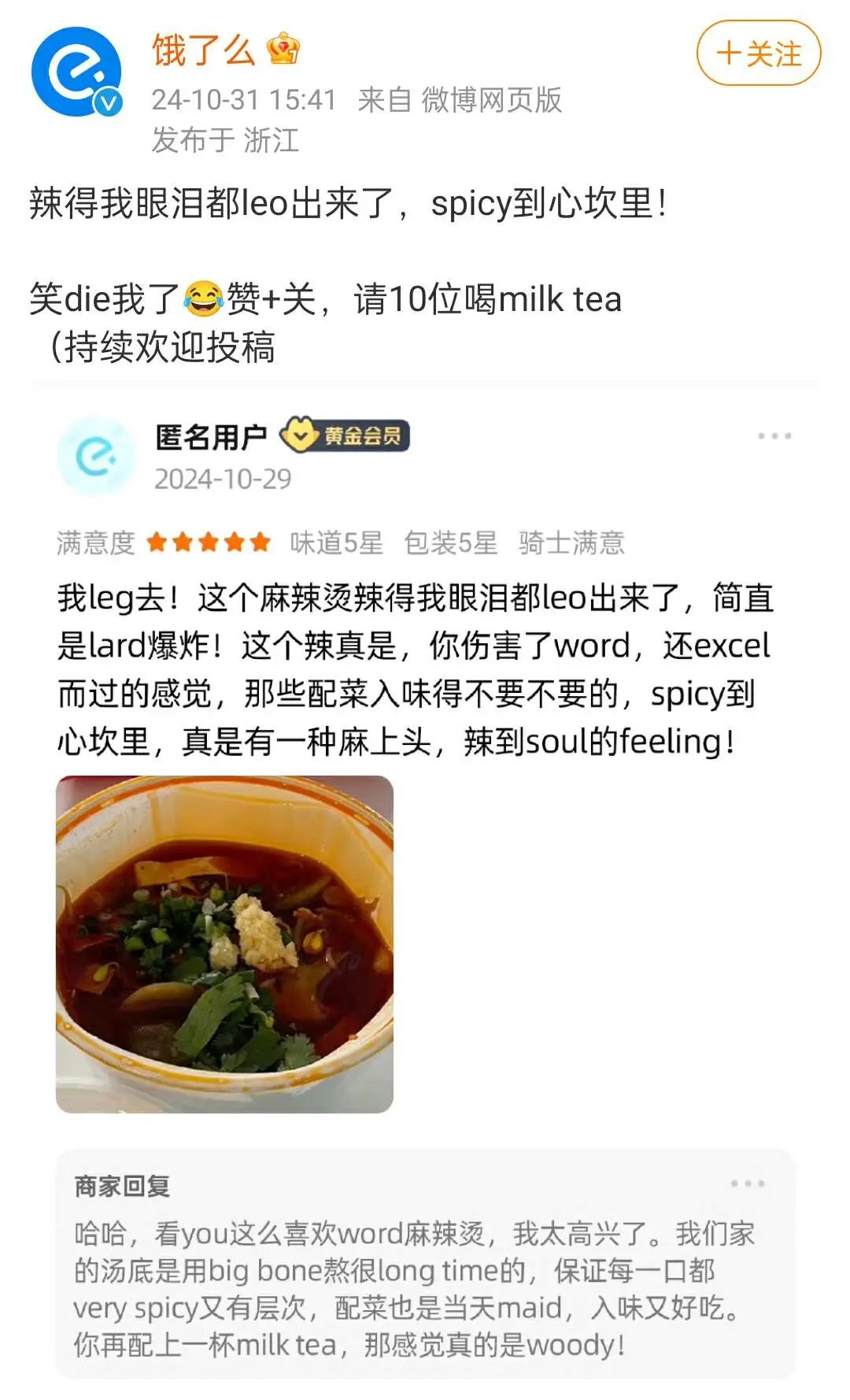850x1400 pixels.
Task: Tap the 饿了么 username link
Action: [x=204, y=50]
